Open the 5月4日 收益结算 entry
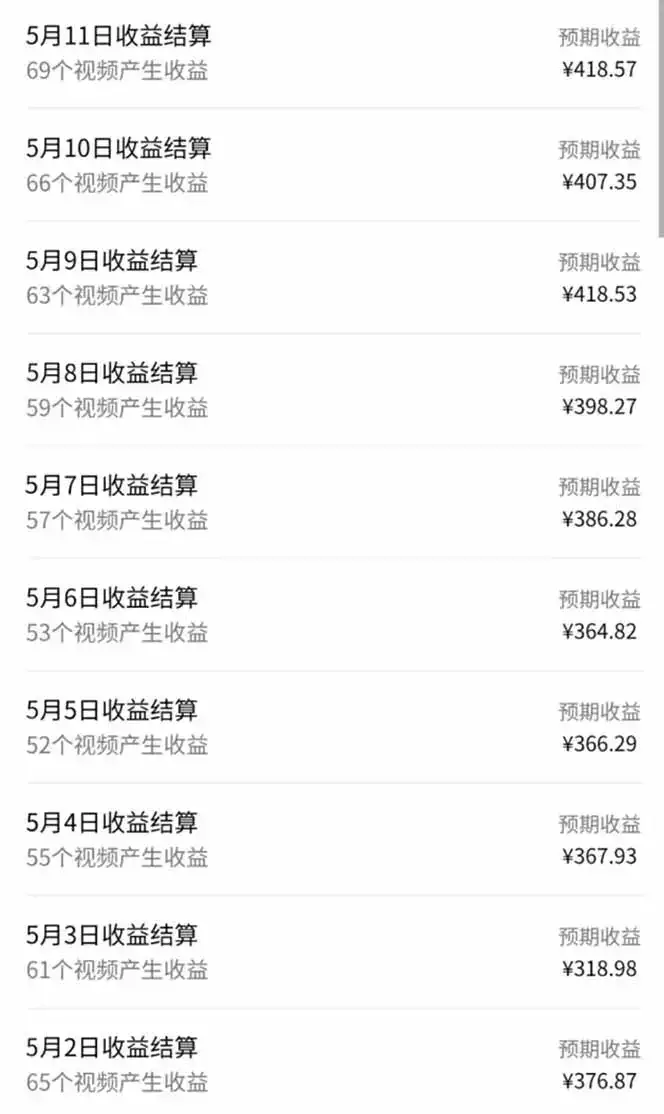Viewport: 664px width, 1114px height. coord(112,823)
